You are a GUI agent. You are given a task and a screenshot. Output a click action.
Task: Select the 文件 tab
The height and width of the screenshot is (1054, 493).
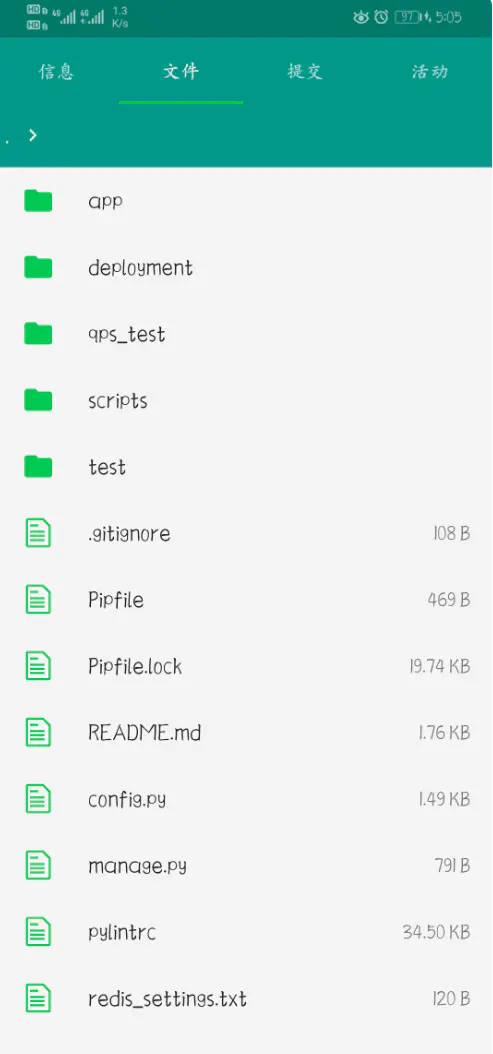pos(181,71)
